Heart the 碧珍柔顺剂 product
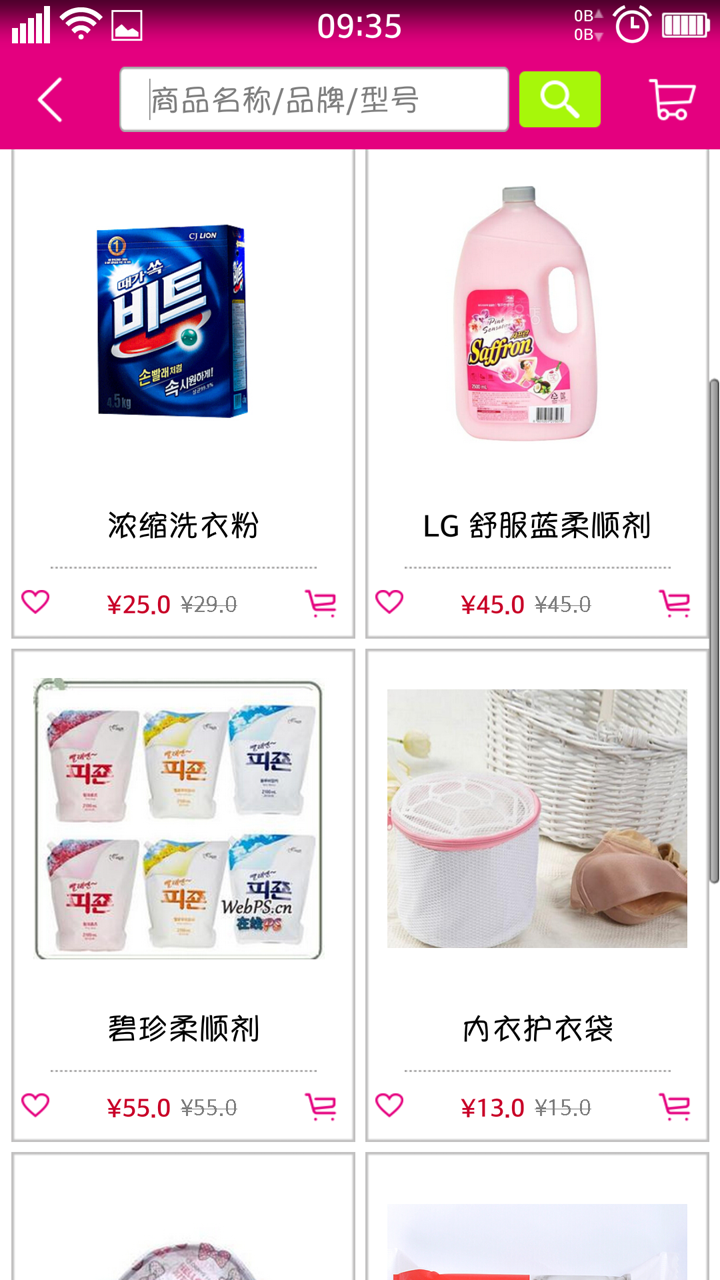 (36, 1105)
